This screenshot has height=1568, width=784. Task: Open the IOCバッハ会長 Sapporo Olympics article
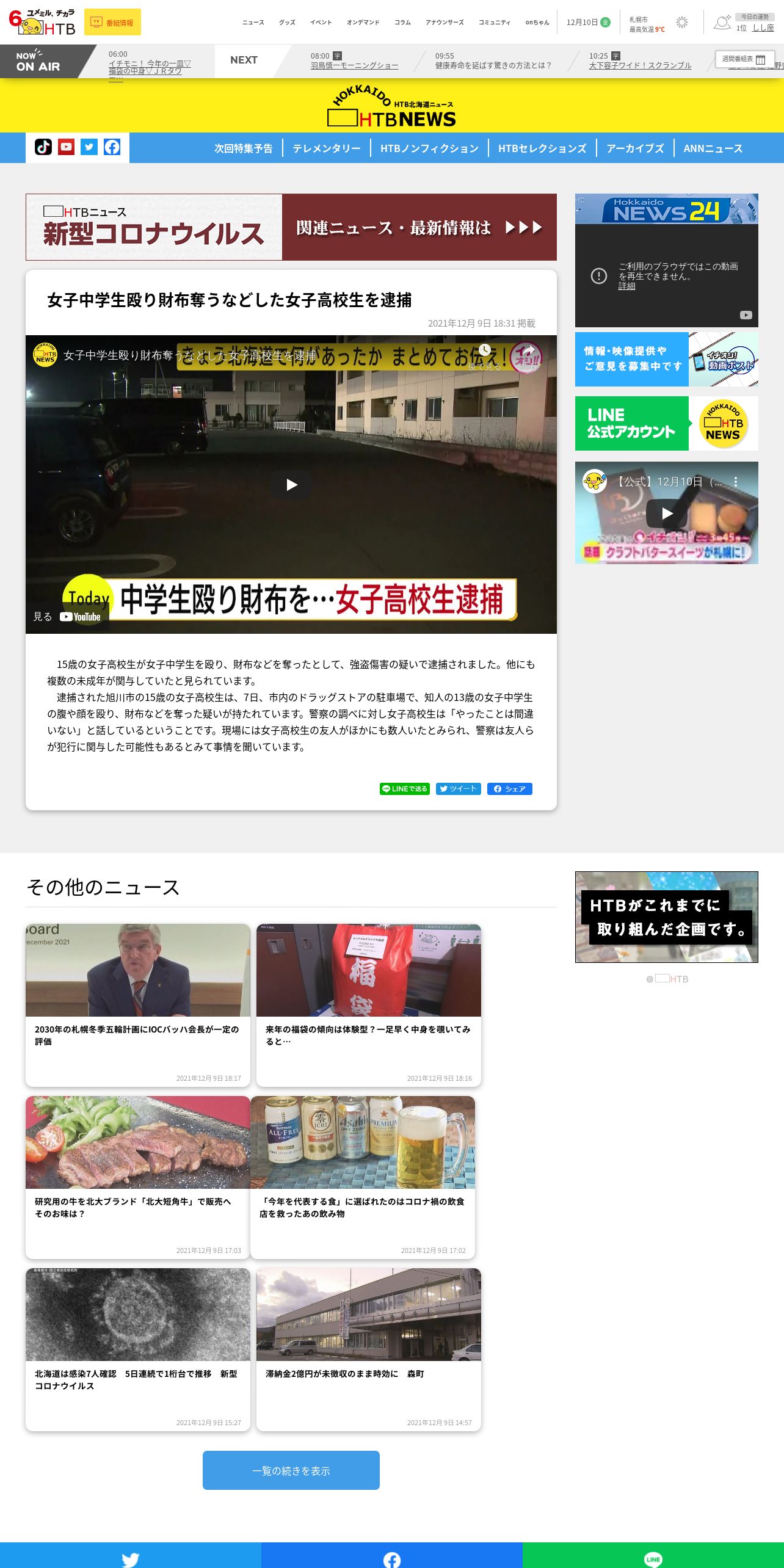138,1005
